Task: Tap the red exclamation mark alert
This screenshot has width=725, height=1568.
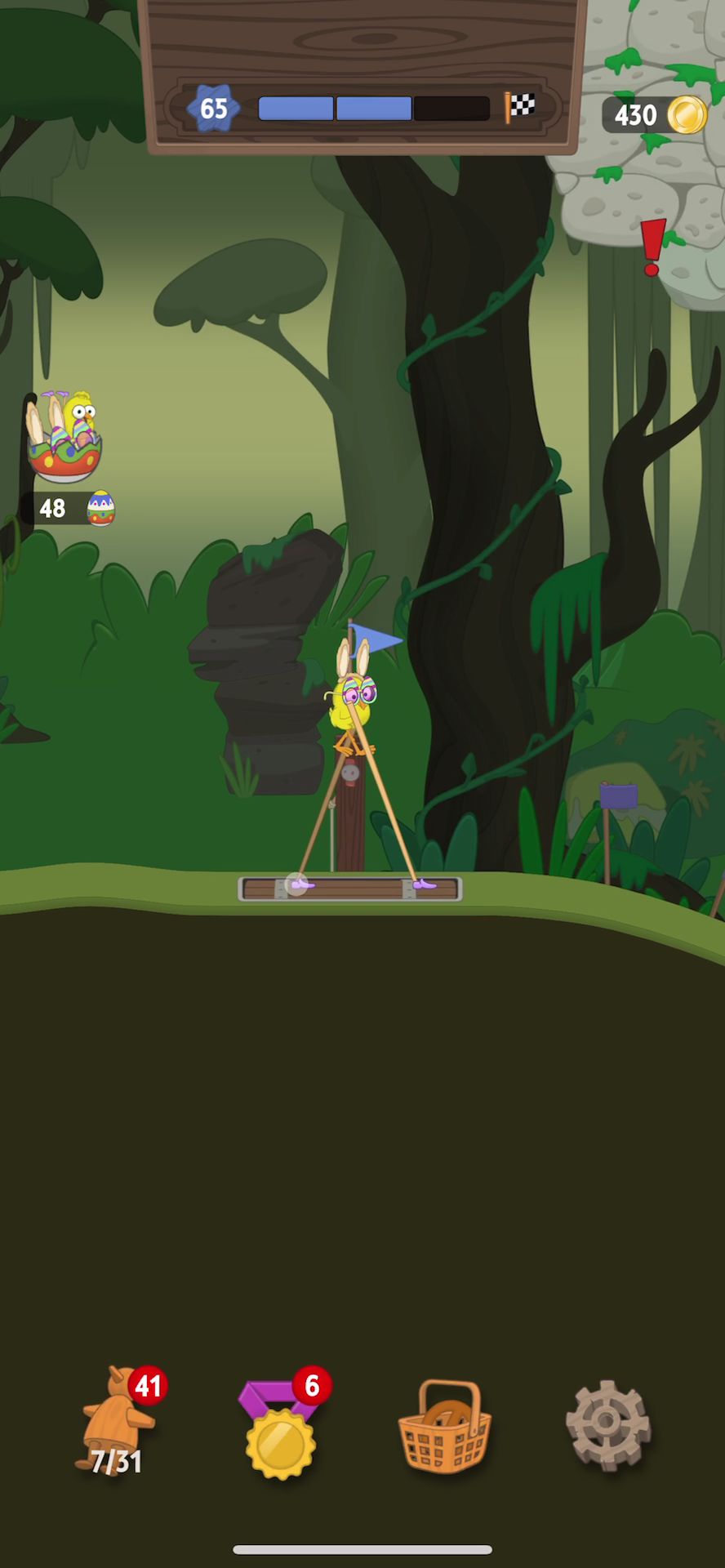Action: 652,247
